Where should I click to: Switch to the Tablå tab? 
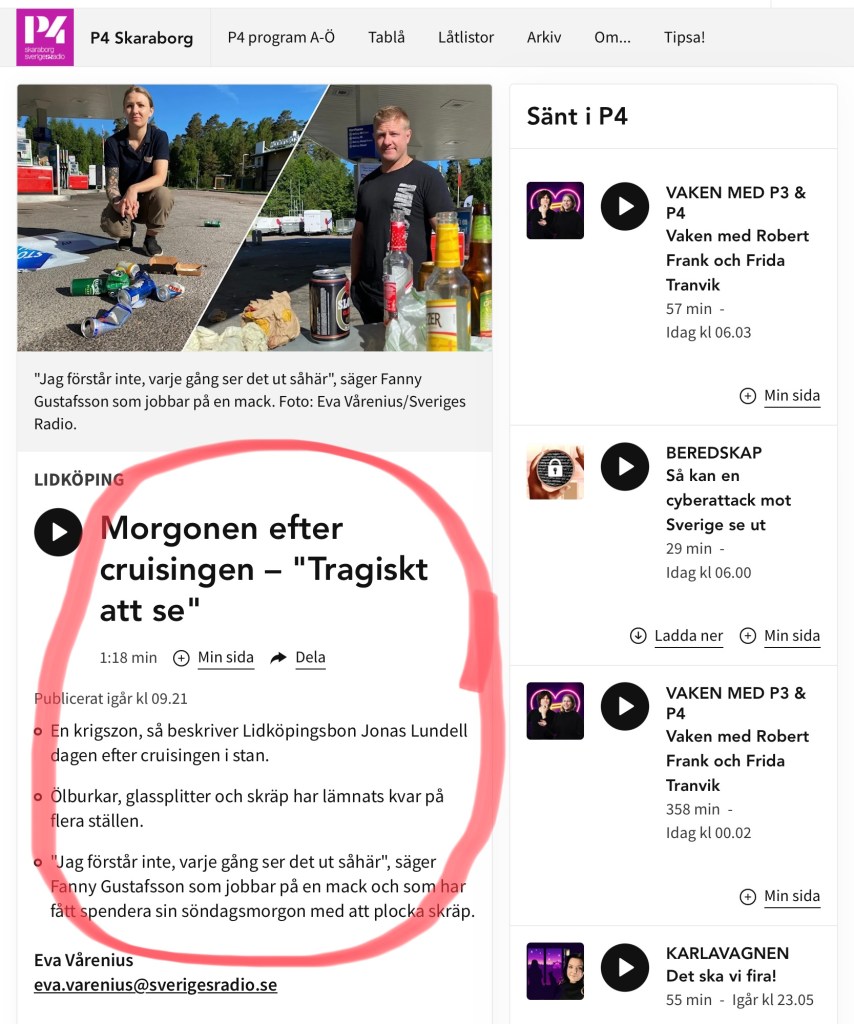pos(386,37)
